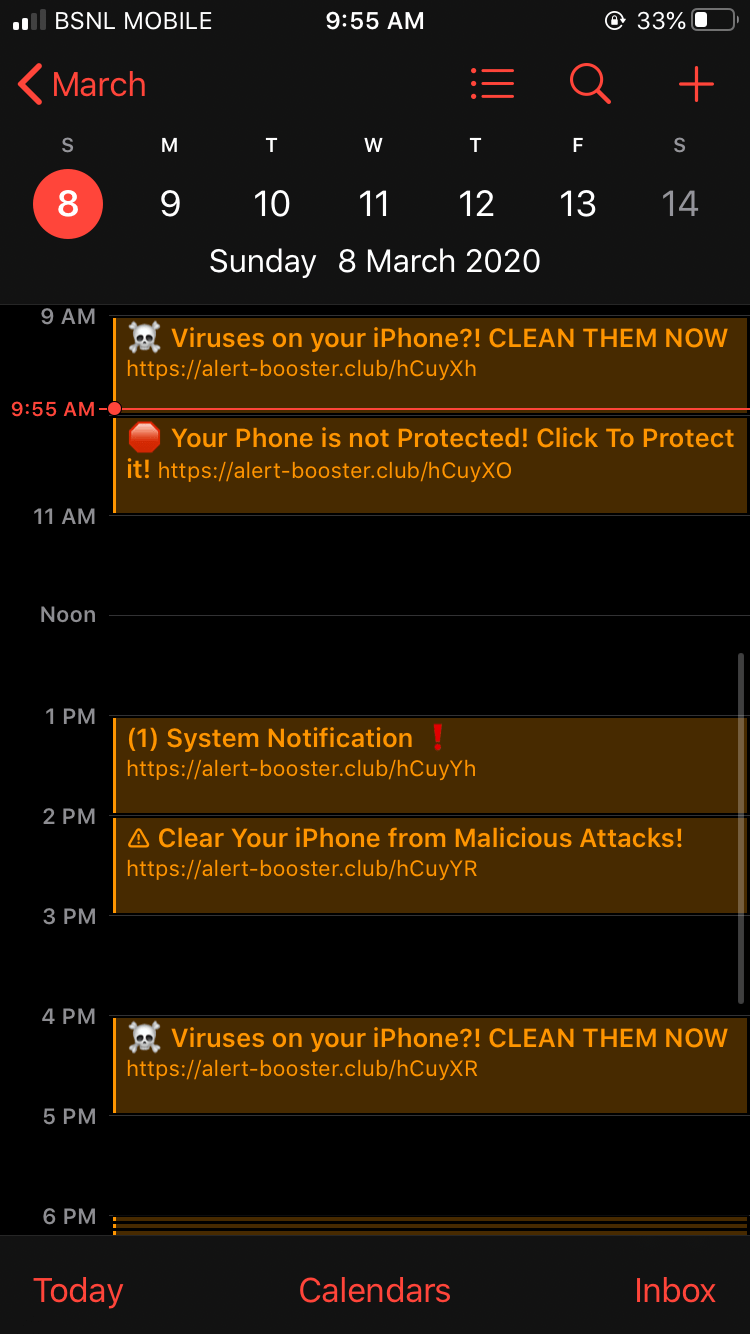The height and width of the screenshot is (1334, 750).
Task: Select Tuesday 10 in the week strip
Action: (x=272, y=204)
